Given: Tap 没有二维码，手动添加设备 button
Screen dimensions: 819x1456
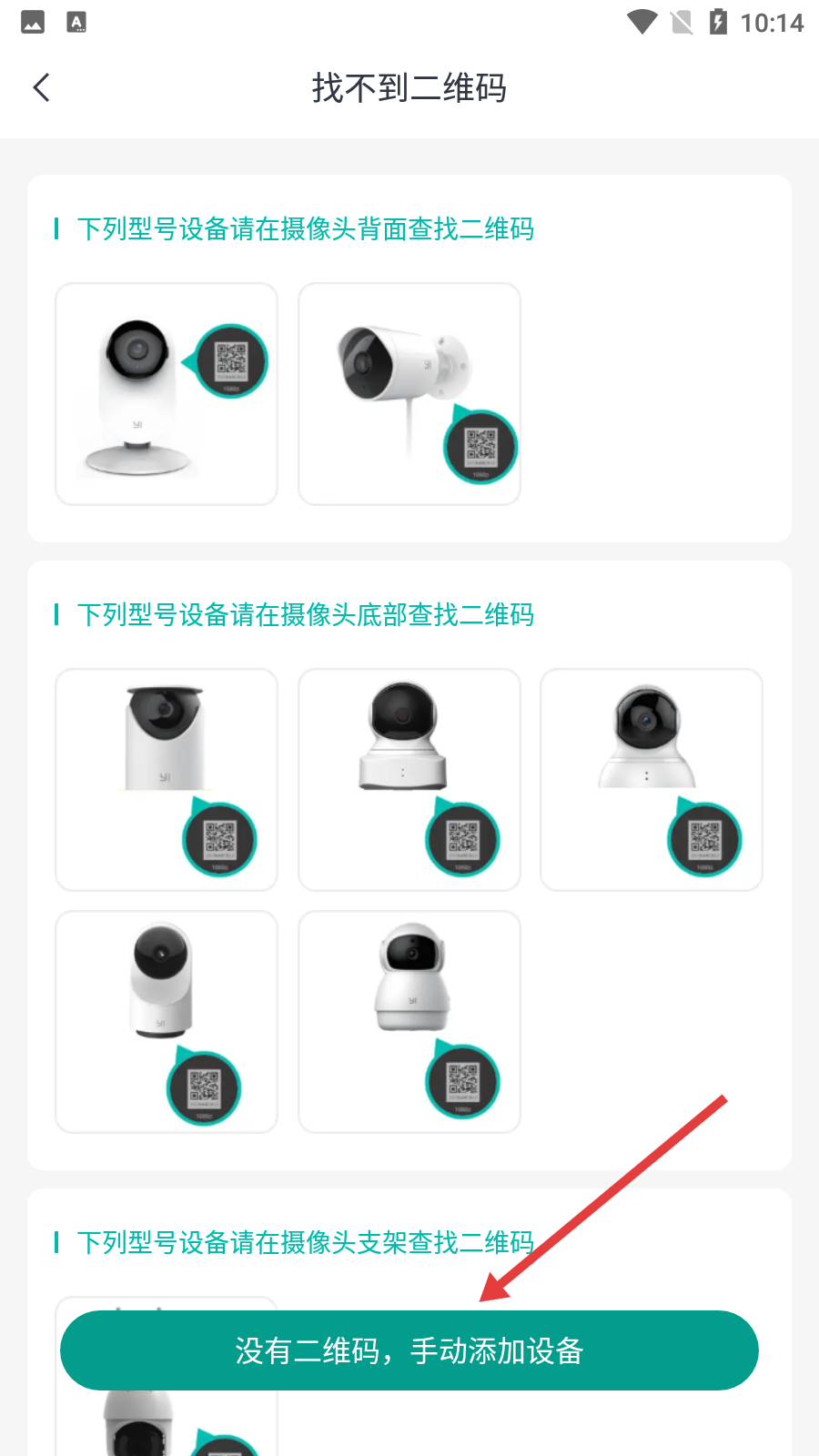Looking at the screenshot, I should [x=409, y=1350].
